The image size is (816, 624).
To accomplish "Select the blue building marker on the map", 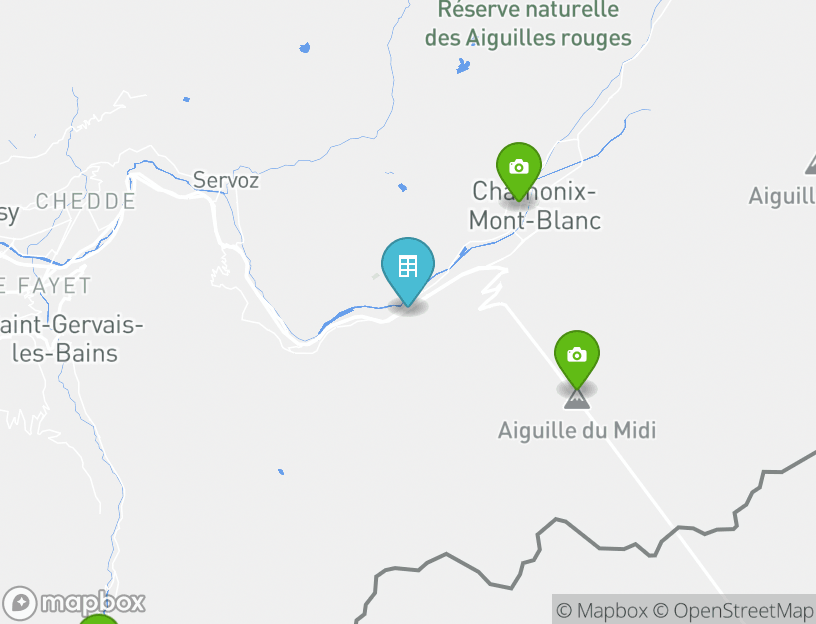I will 408,267.
